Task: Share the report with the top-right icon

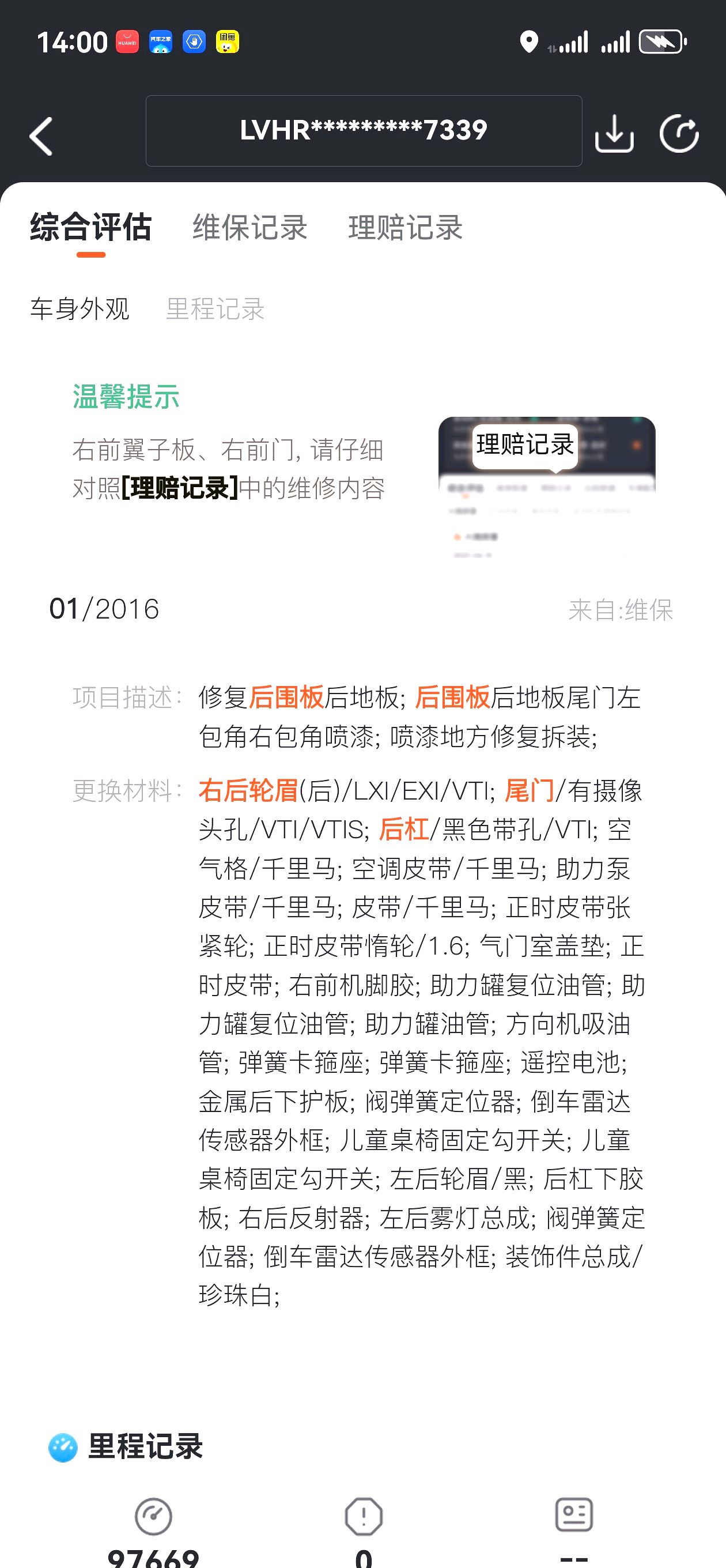Action: (679, 133)
